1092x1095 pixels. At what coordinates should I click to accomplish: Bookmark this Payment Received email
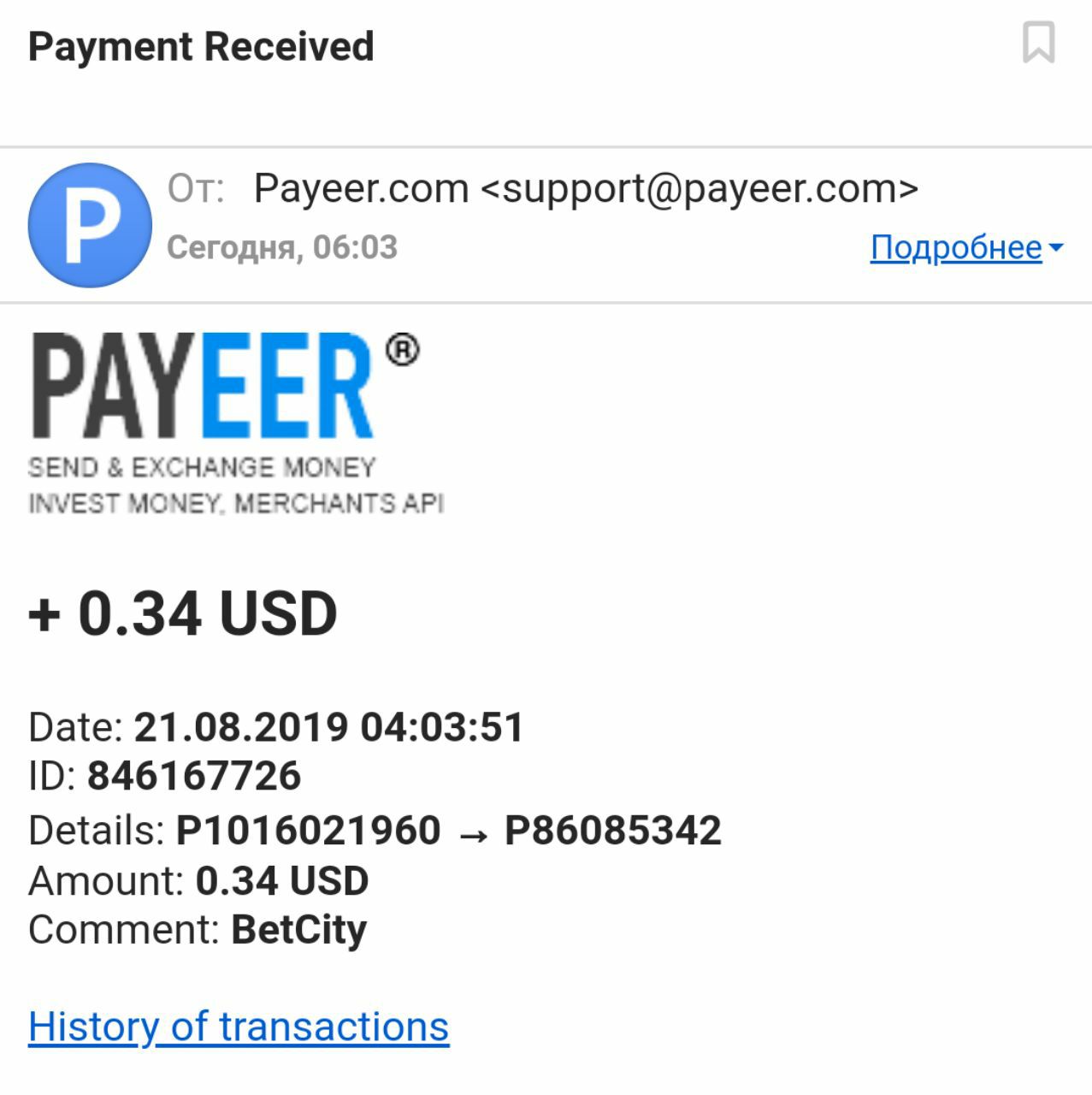(x=1038, y=43)
